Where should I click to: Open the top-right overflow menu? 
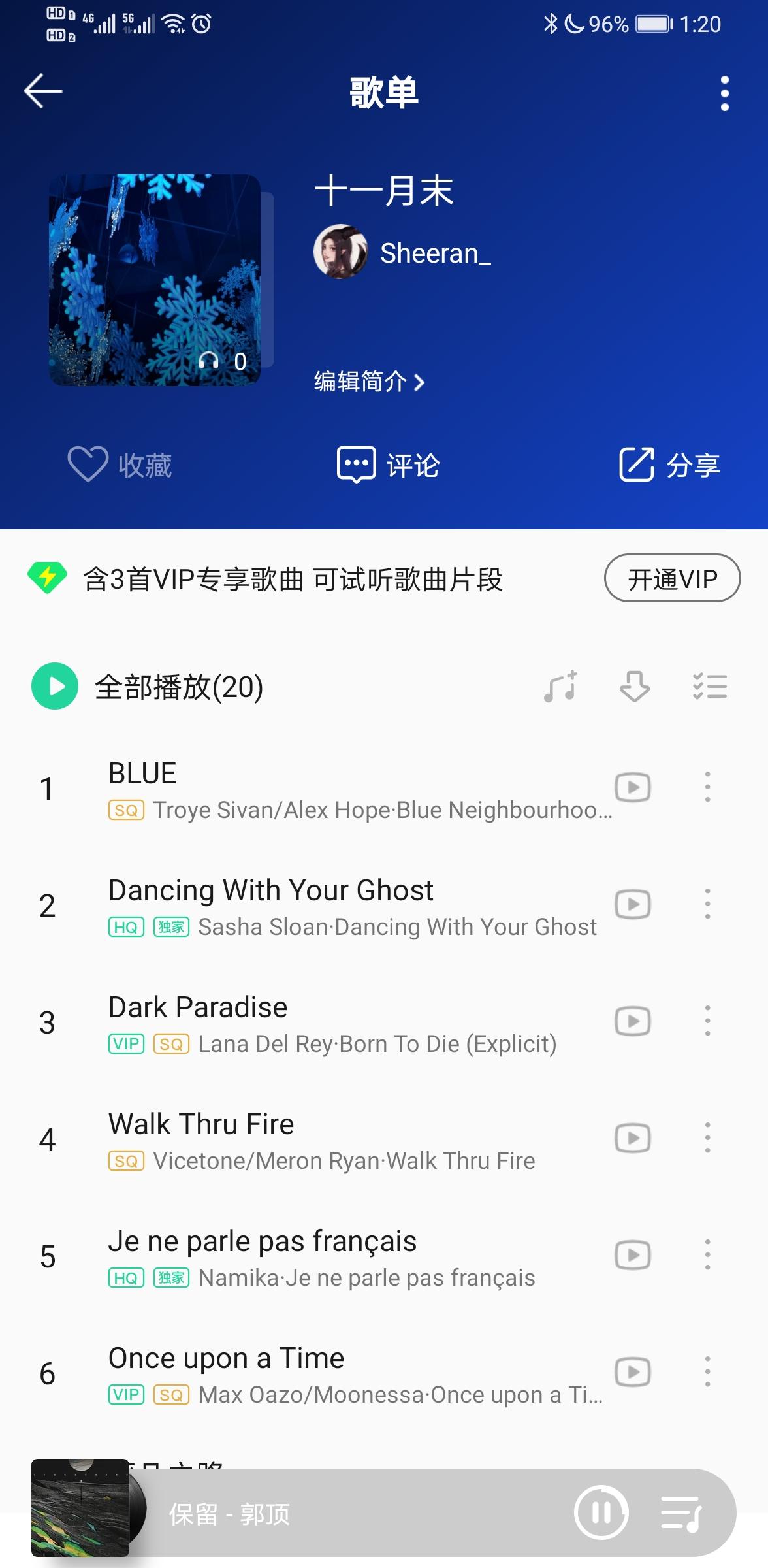[x=724, y=93]
